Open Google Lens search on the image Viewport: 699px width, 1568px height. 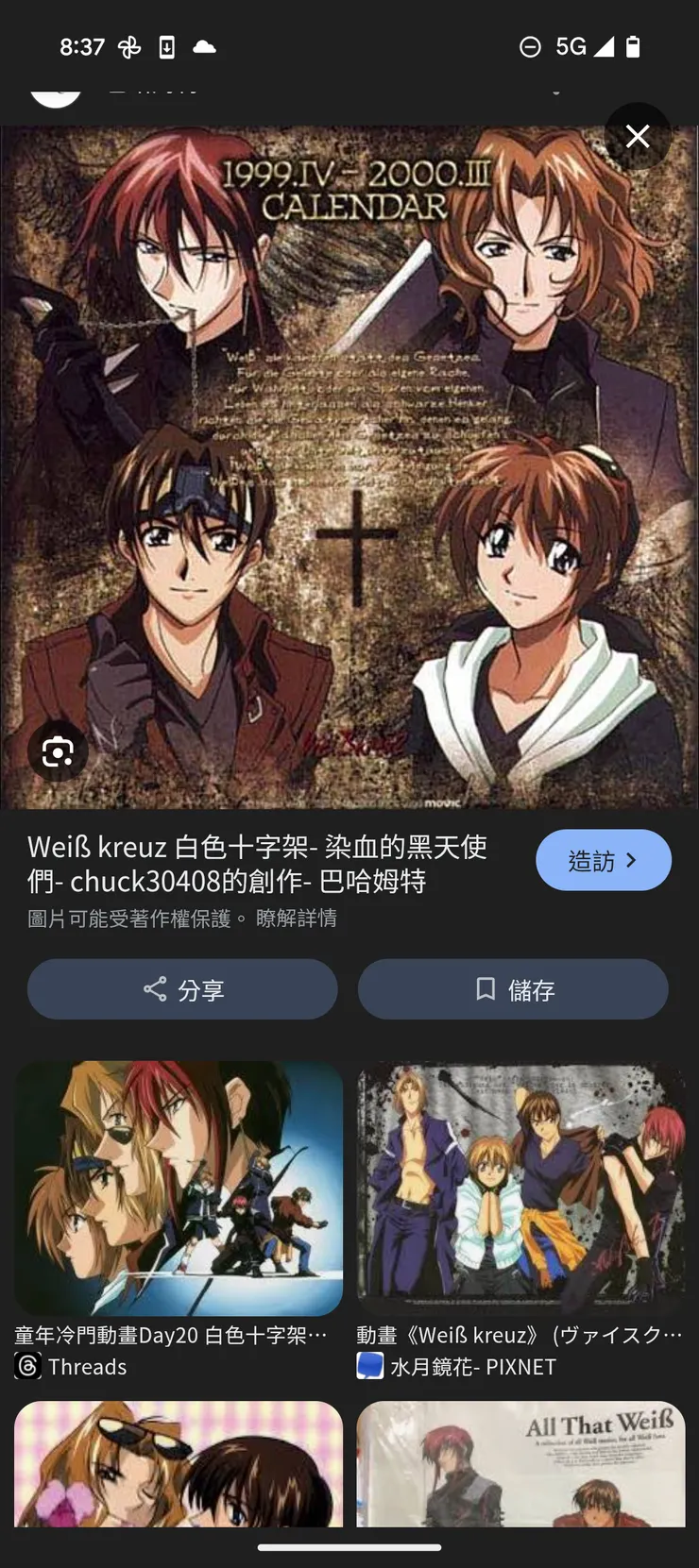57,750
